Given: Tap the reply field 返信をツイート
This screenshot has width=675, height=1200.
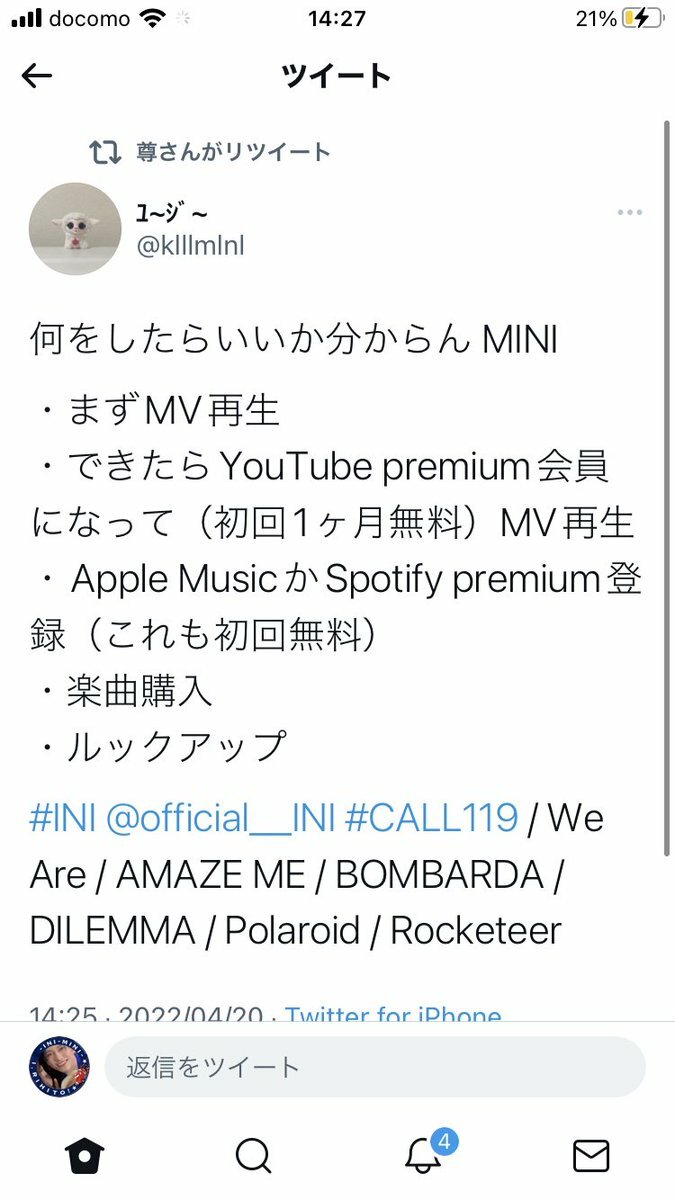Looking at the screenshot, I should point(375,1067).
